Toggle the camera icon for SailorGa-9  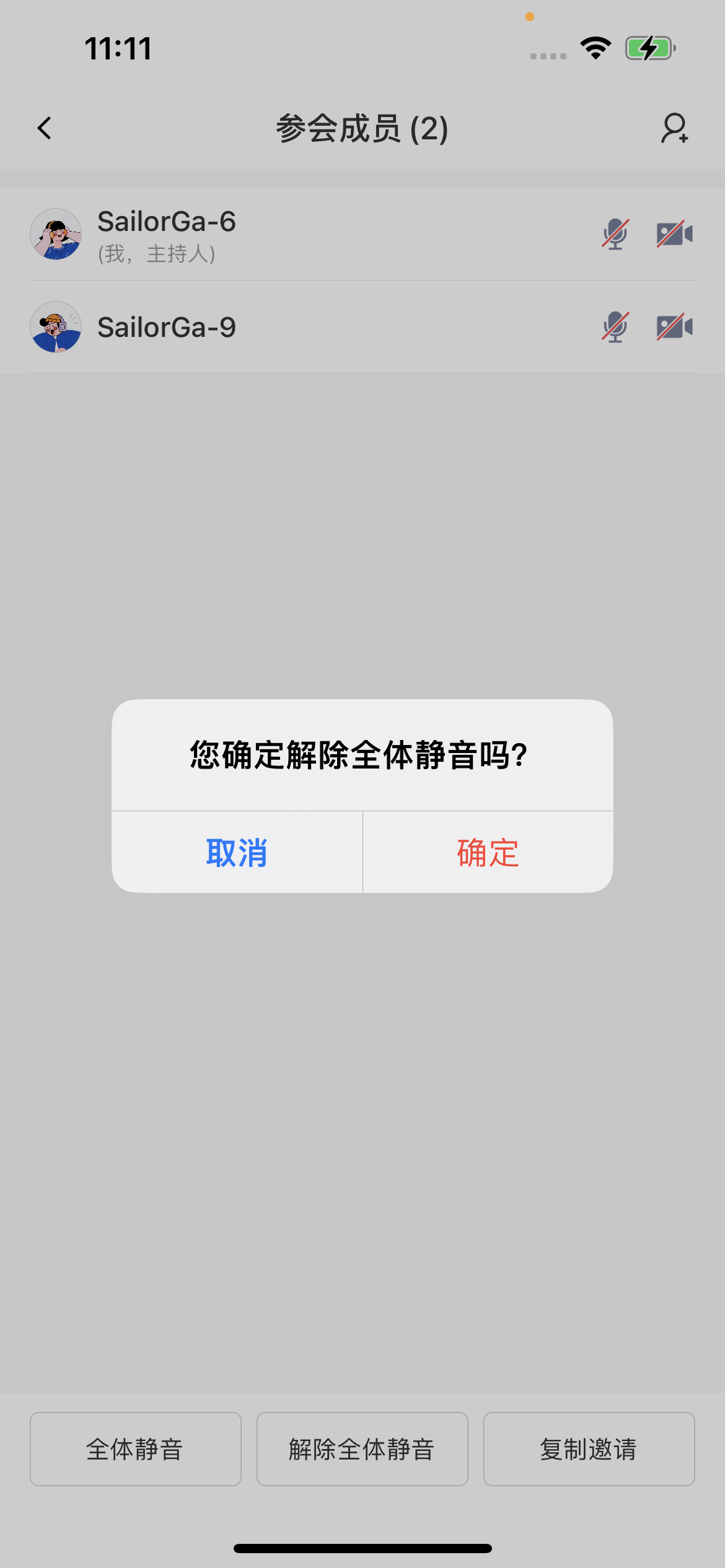pos(674,327)
